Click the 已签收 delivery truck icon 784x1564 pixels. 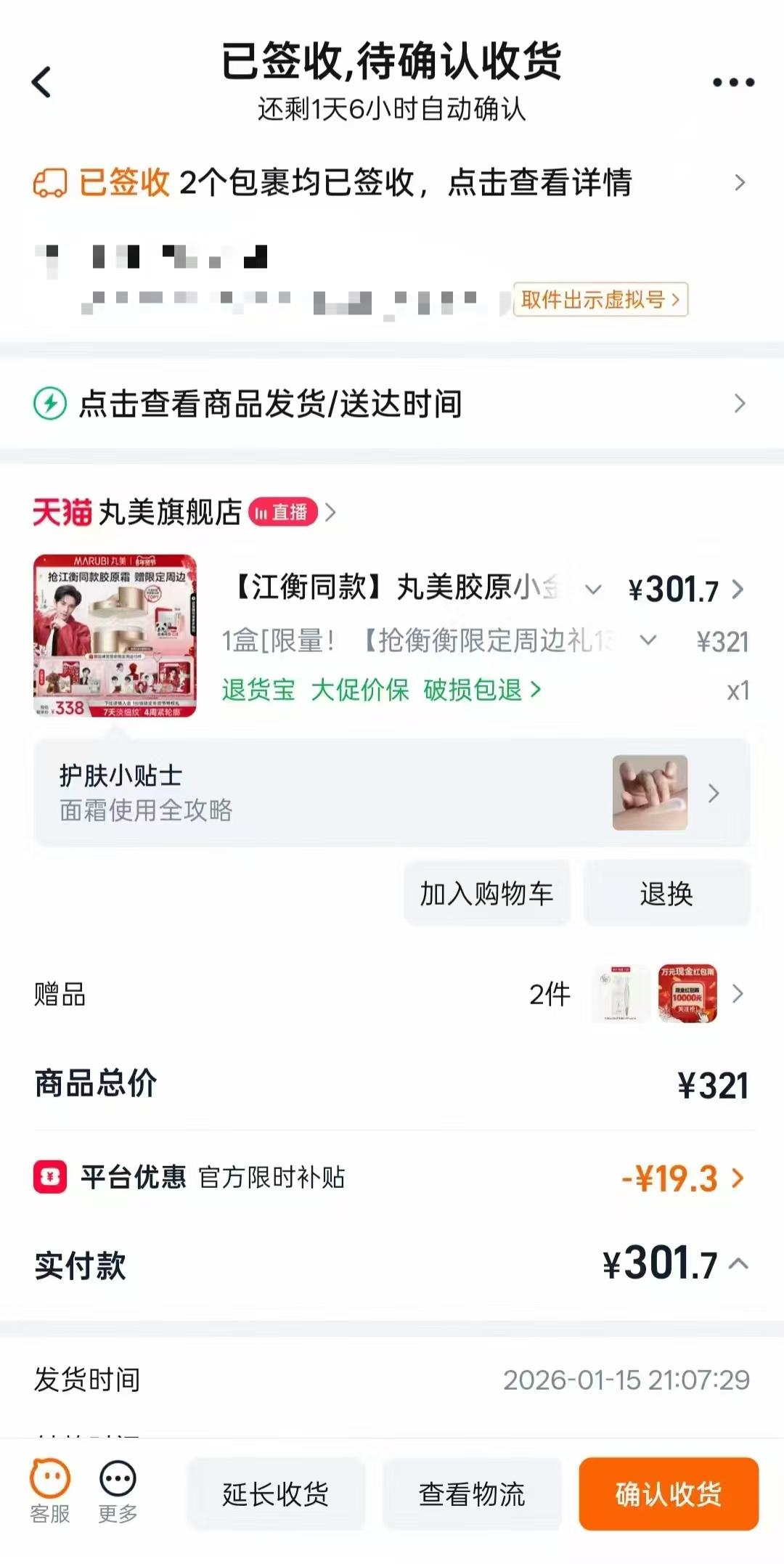54,184
